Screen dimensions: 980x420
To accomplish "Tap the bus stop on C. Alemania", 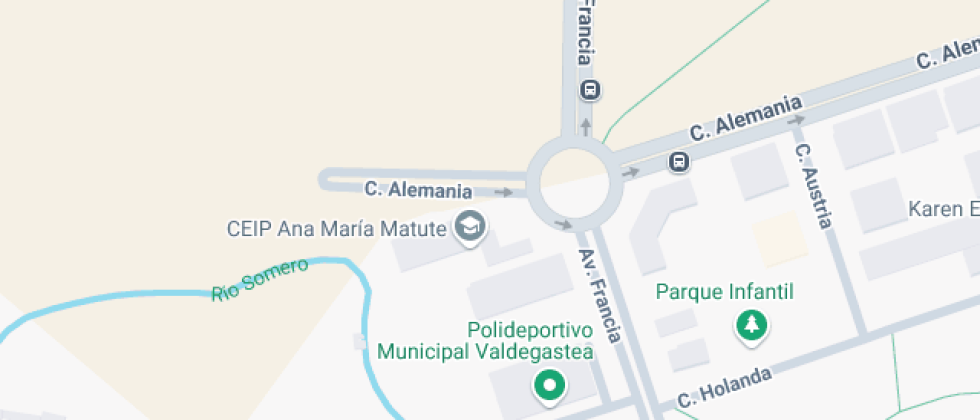I will (679, 161).
